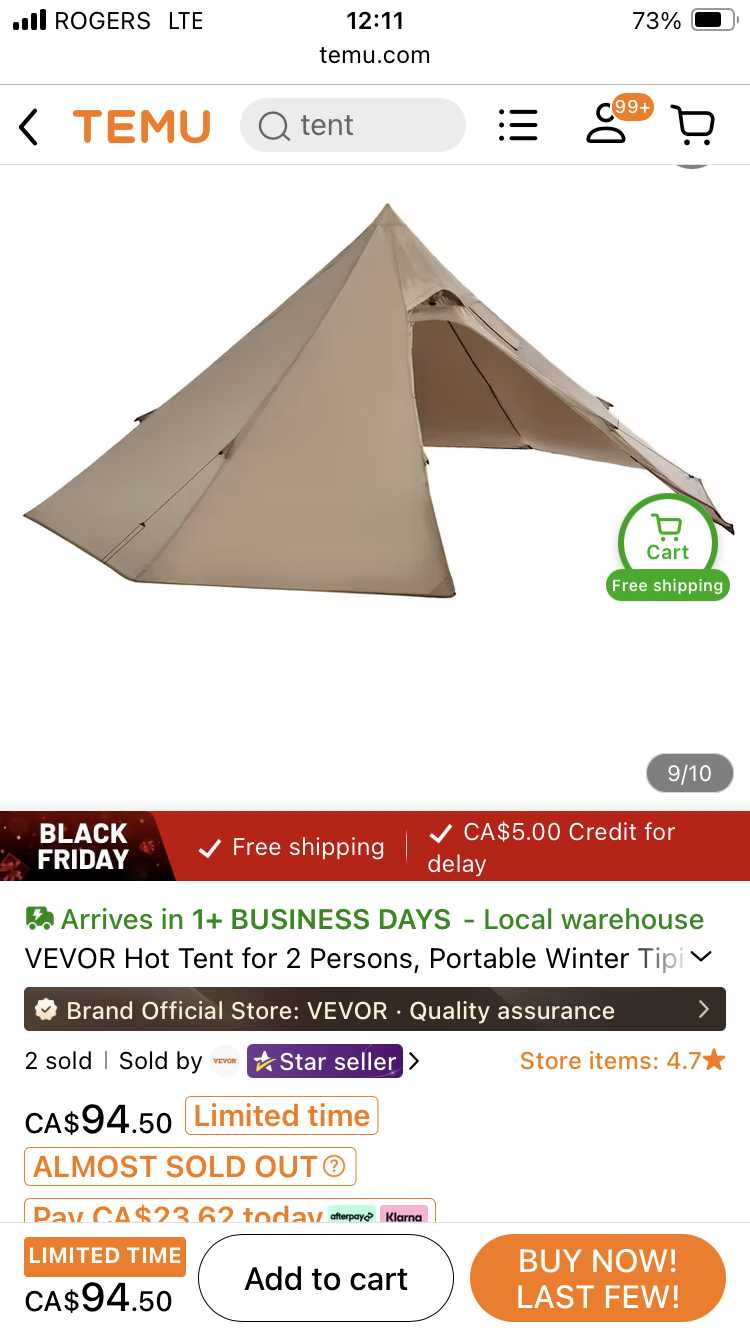This screenshot has width=750, height=1334.
Task: Tap the tent search field
Action: (x=352, y=126)
